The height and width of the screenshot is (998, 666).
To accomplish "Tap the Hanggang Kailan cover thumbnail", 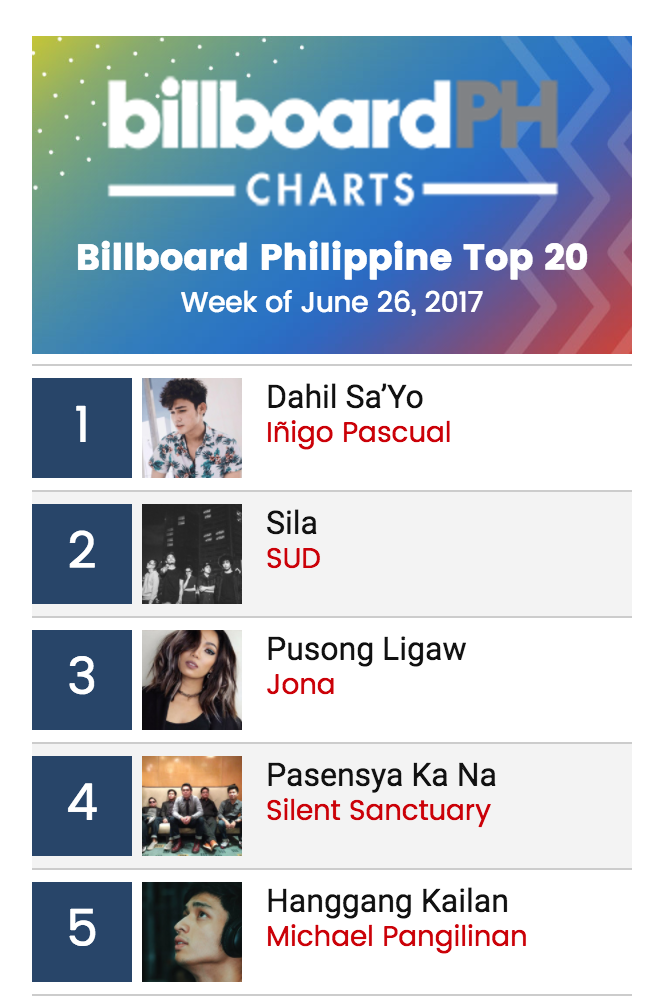I will click(192, 932).
